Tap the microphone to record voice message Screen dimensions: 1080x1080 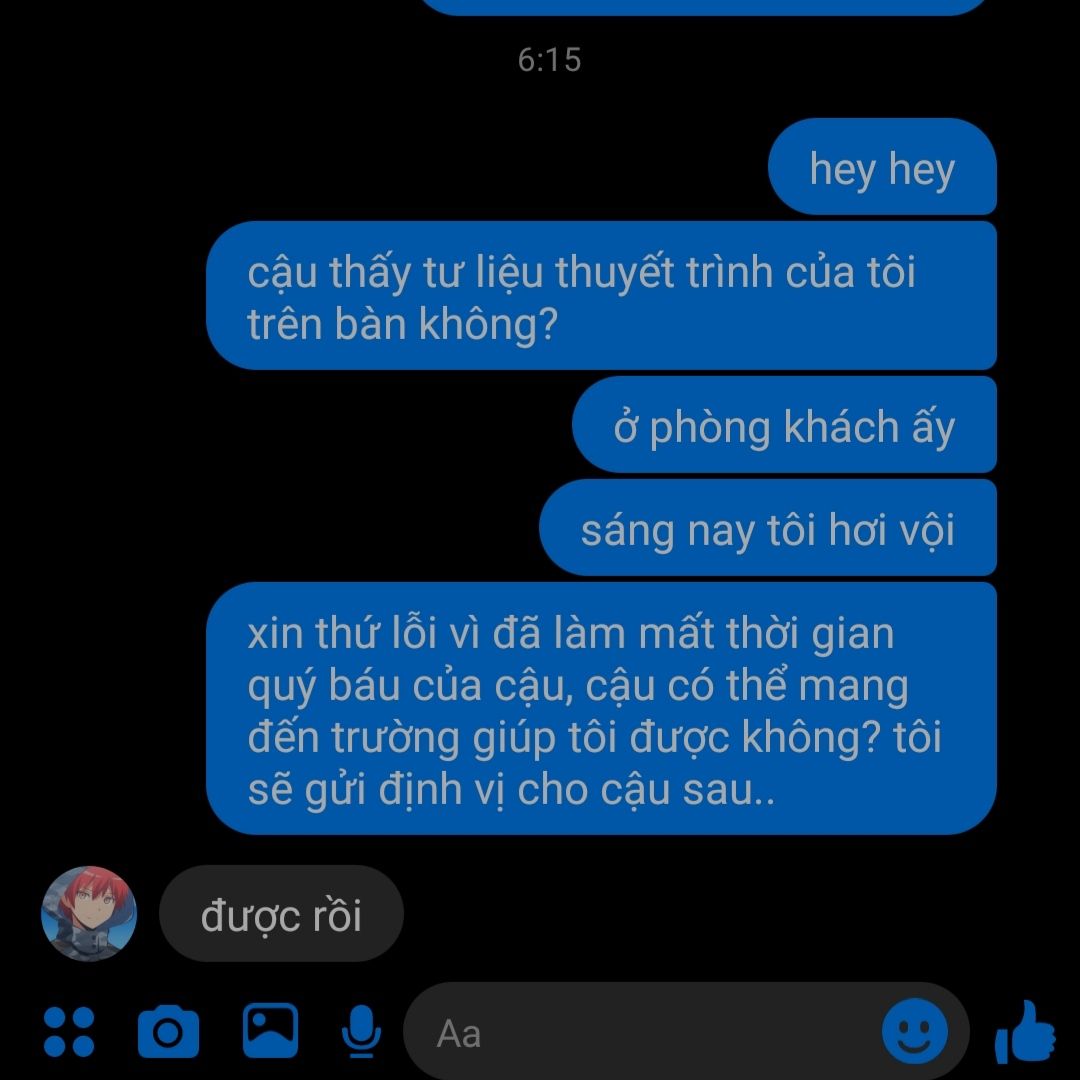coord(362,1032)
